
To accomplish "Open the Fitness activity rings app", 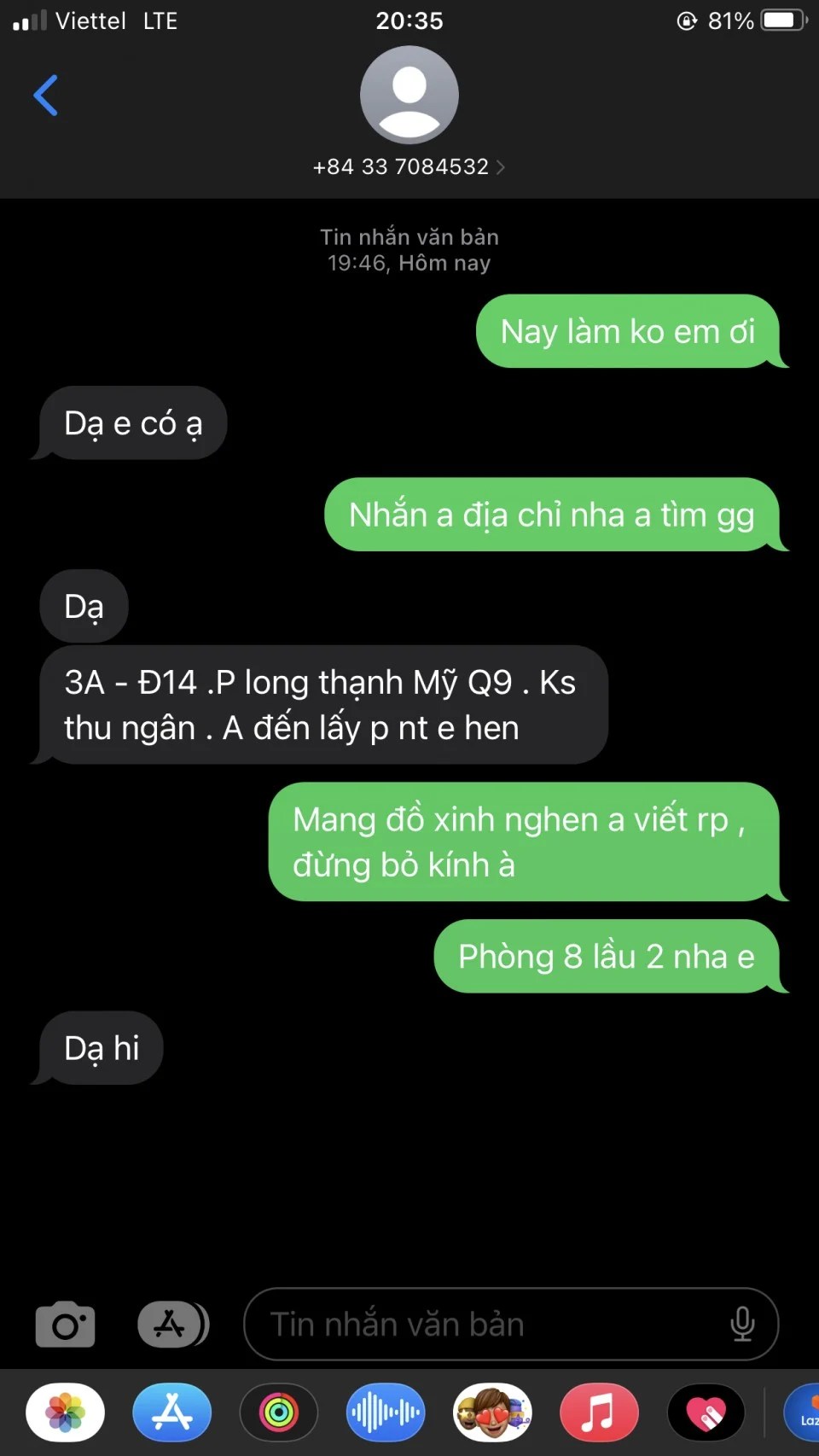I will [279, 1412].
